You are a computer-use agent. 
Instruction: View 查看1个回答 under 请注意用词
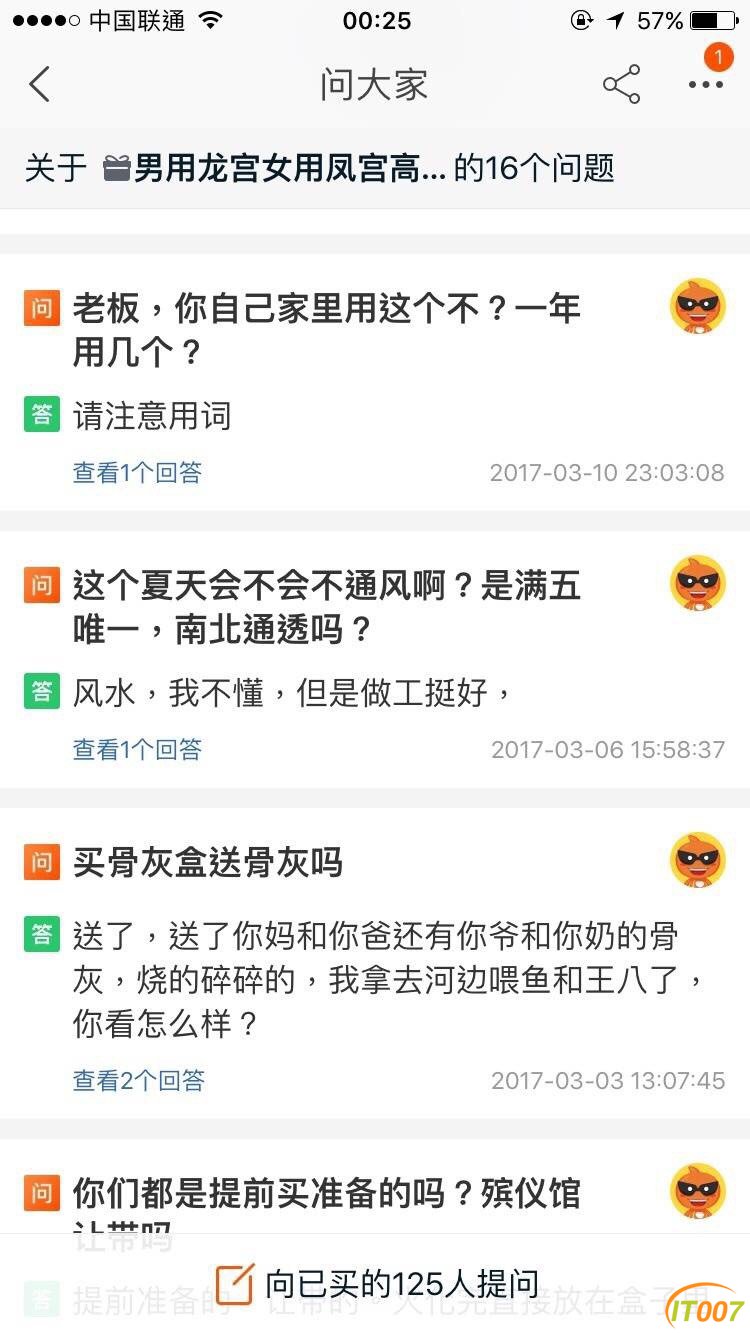pyautogui.click(x=137, y=473)
